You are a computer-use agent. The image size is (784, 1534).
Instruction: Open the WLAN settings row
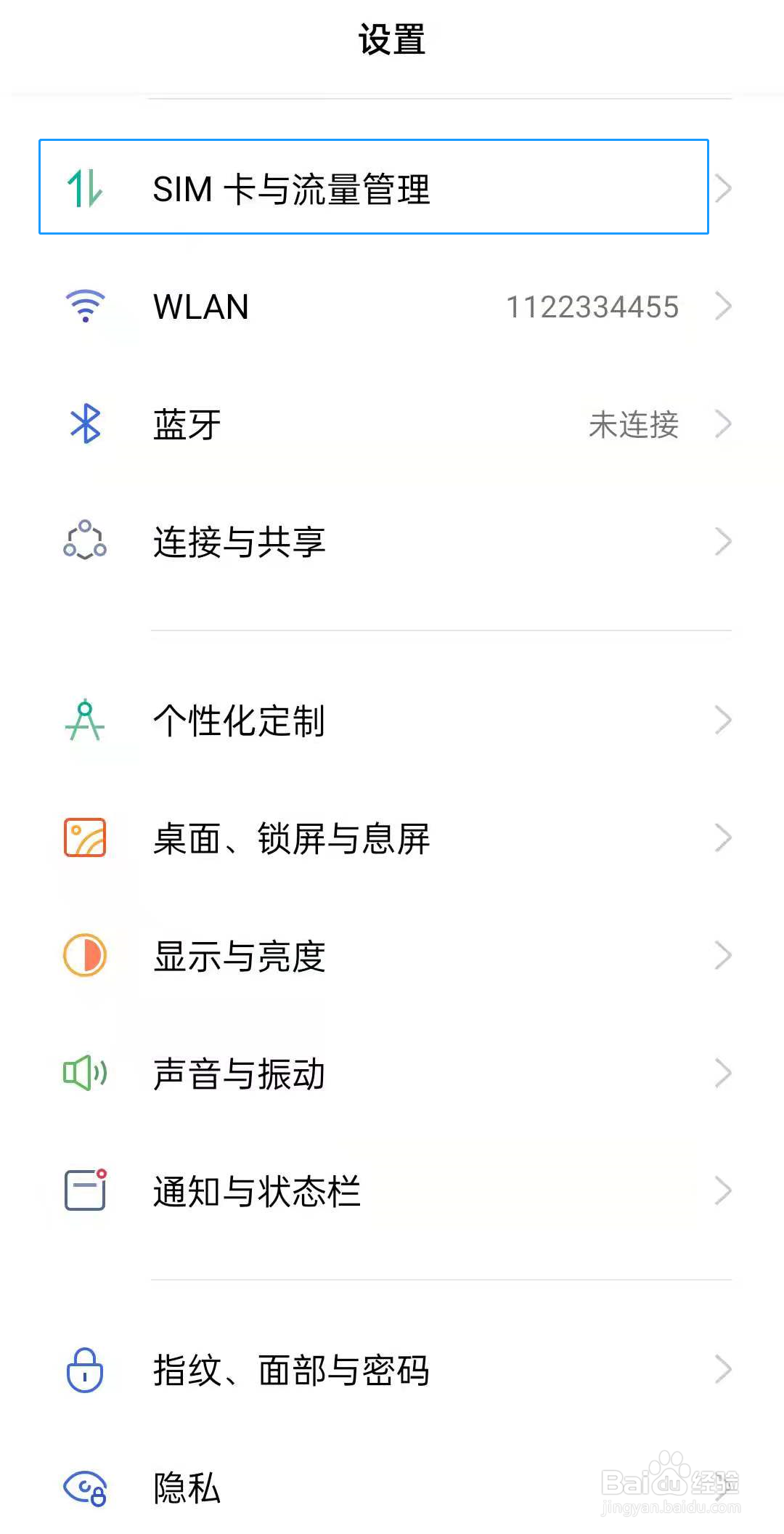coord(392,306)
